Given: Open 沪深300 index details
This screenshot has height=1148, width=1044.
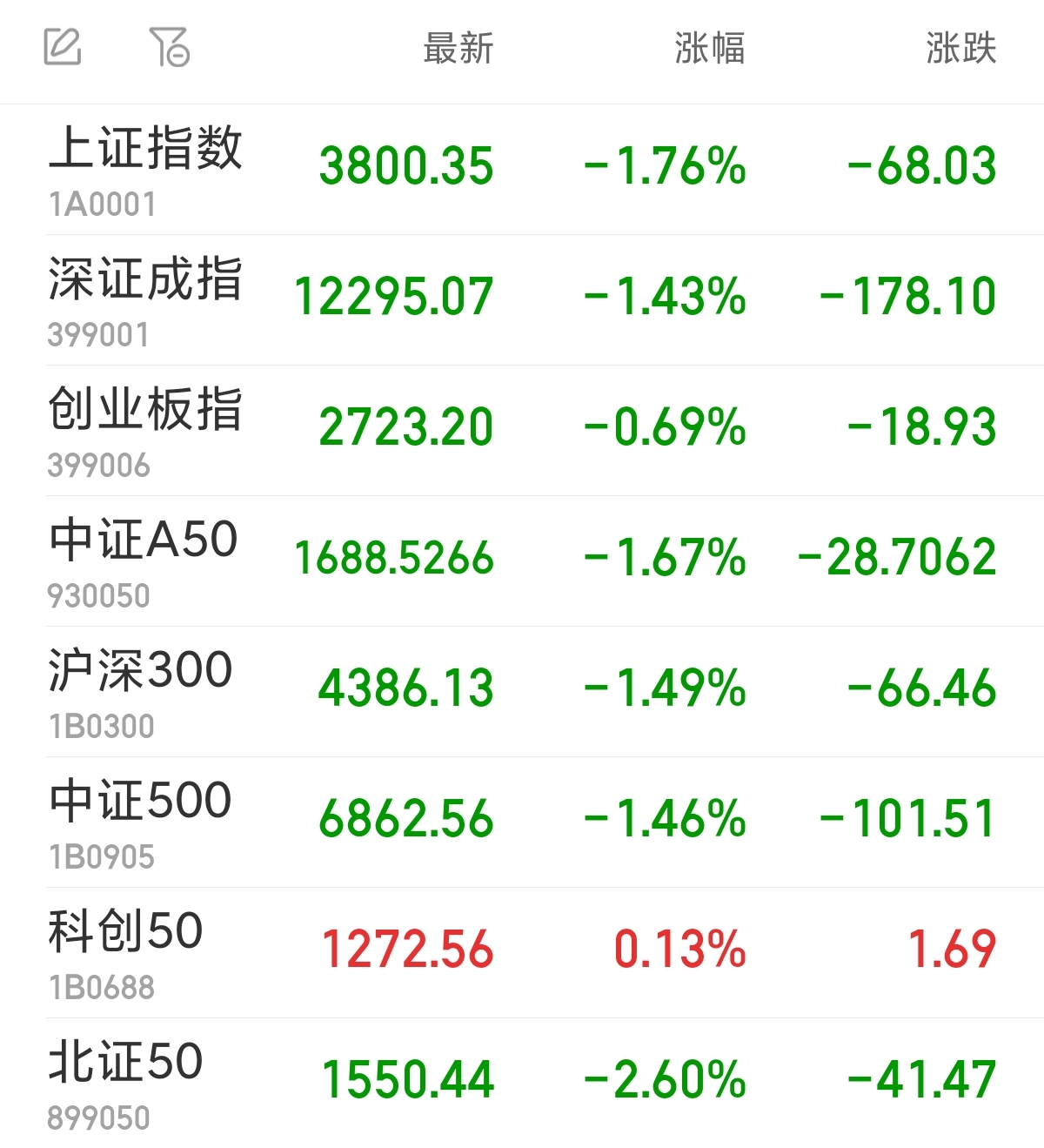Looking at the screenshot, I should point(522,692).
